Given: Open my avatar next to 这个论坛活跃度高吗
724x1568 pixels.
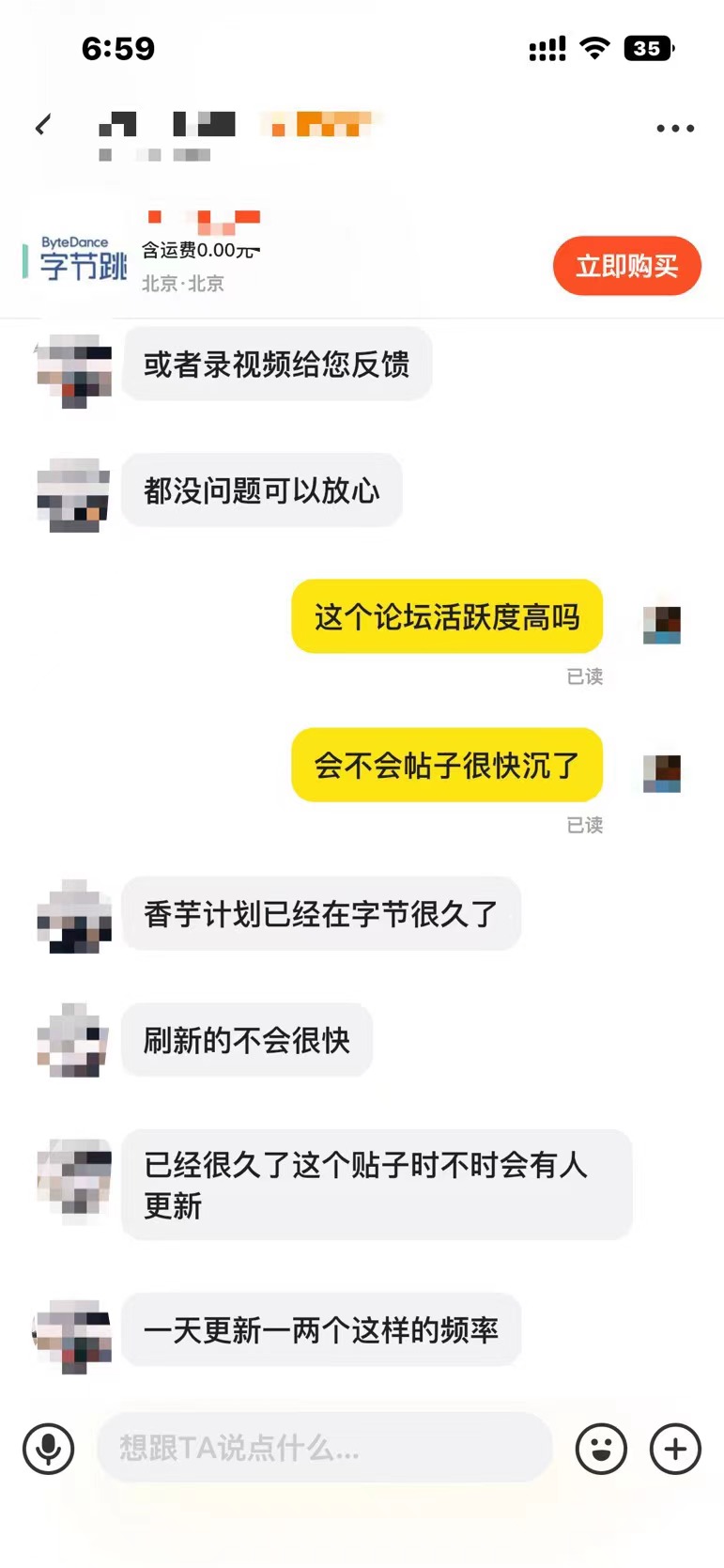Looking at the screenshot, I should pyautogui.click(x=661, y=625).
